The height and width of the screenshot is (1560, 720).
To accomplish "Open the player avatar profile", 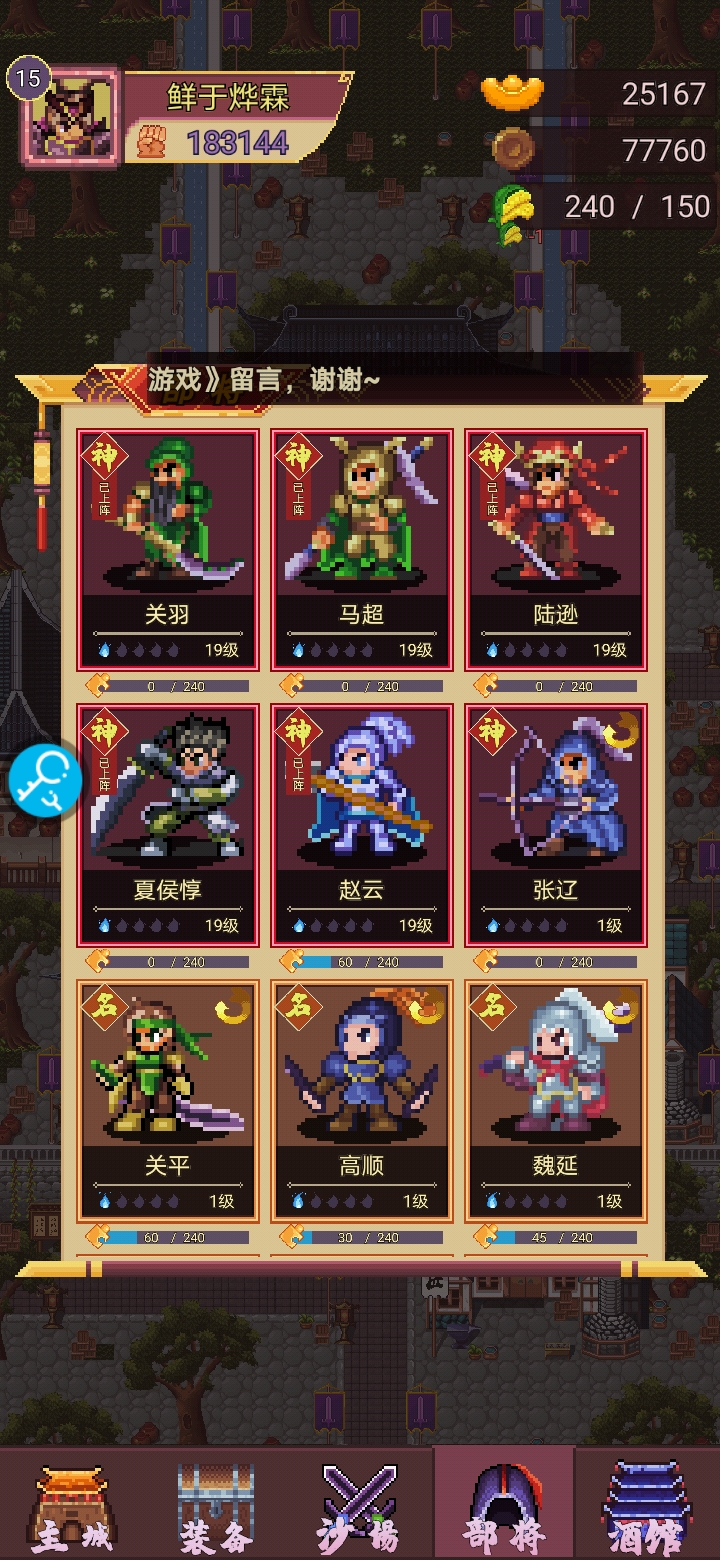I will click(x=72, y=114).
